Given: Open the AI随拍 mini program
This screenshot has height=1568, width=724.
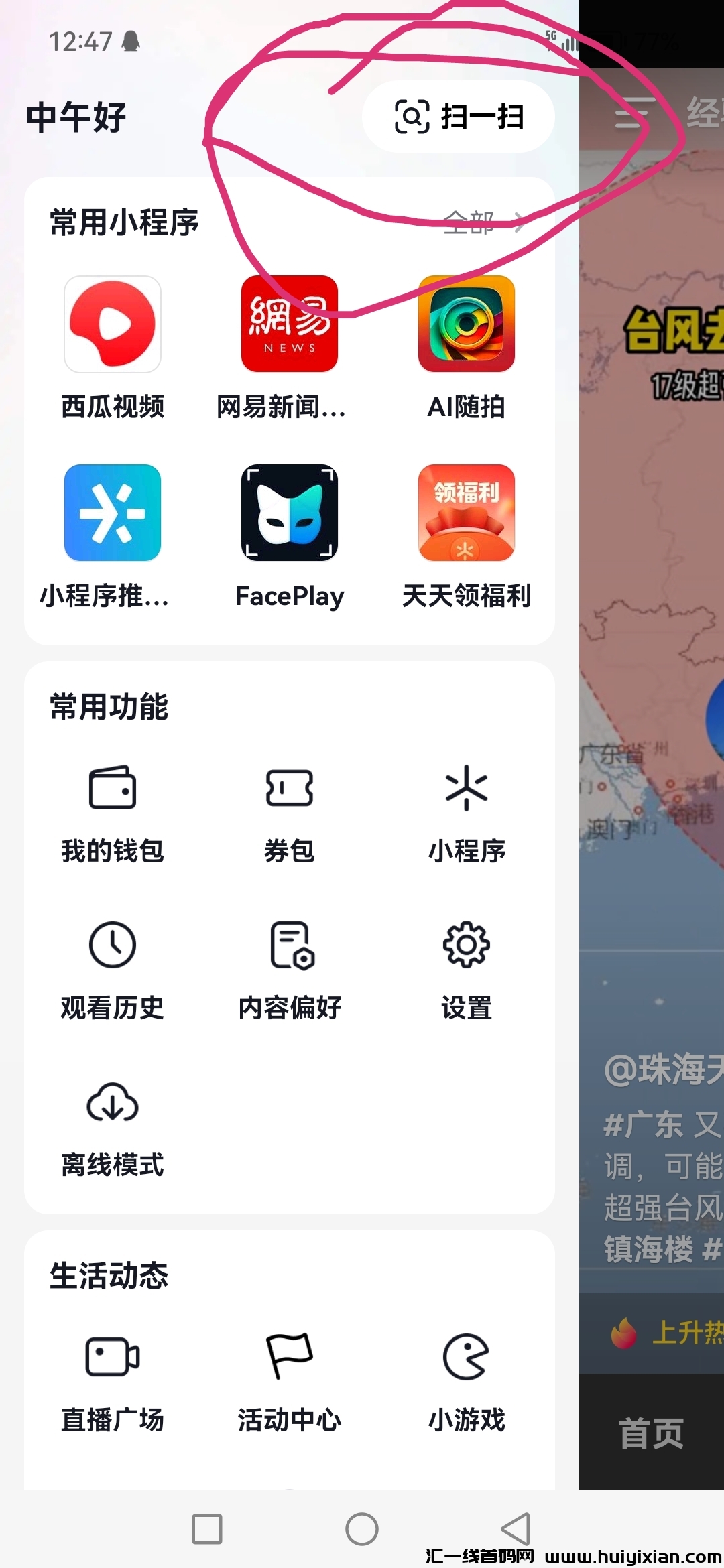Looking at the screenshot, I should (x=466, y=324).
